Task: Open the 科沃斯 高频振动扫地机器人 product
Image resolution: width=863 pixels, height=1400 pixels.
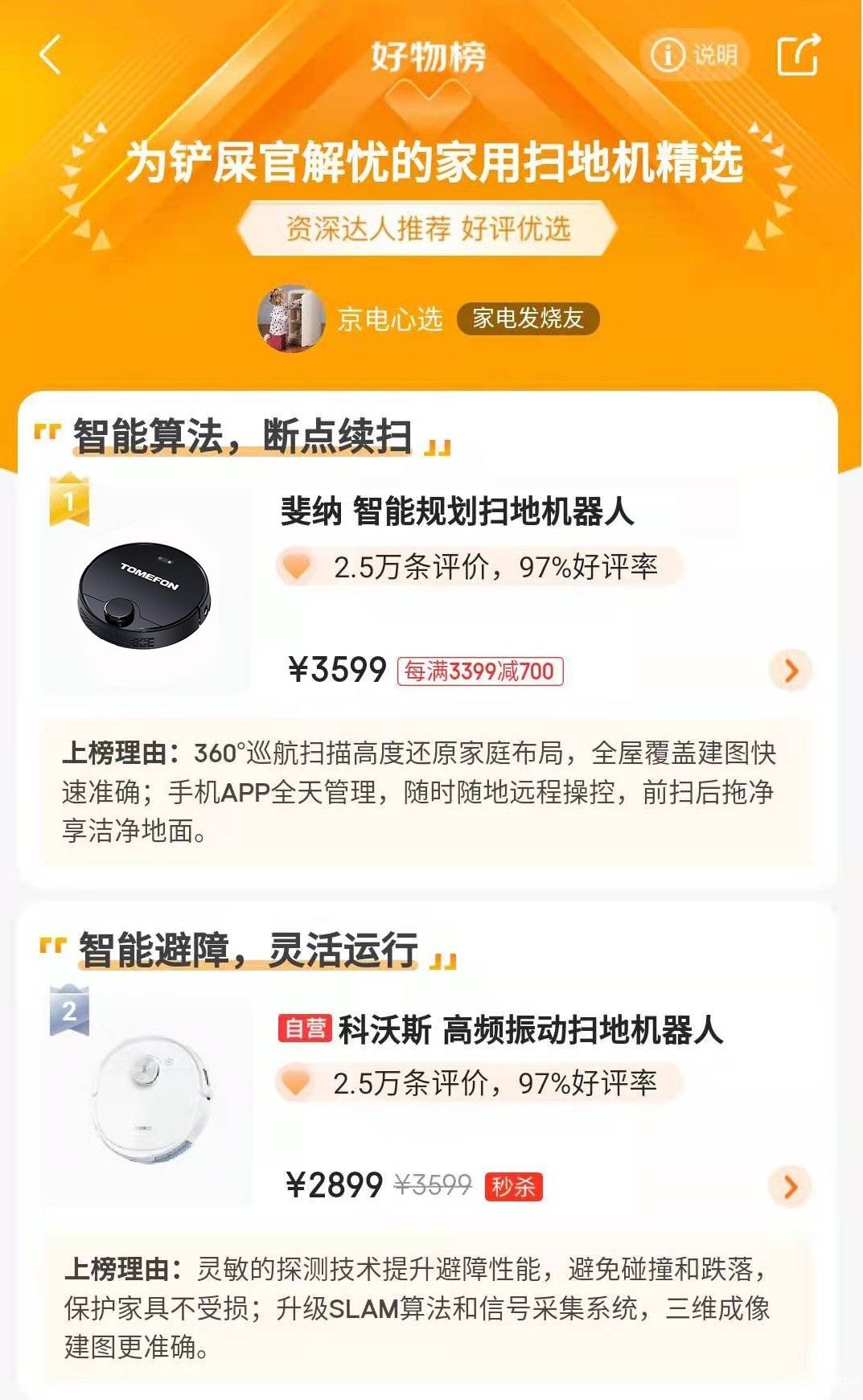Action: [x=529, y=1030]
